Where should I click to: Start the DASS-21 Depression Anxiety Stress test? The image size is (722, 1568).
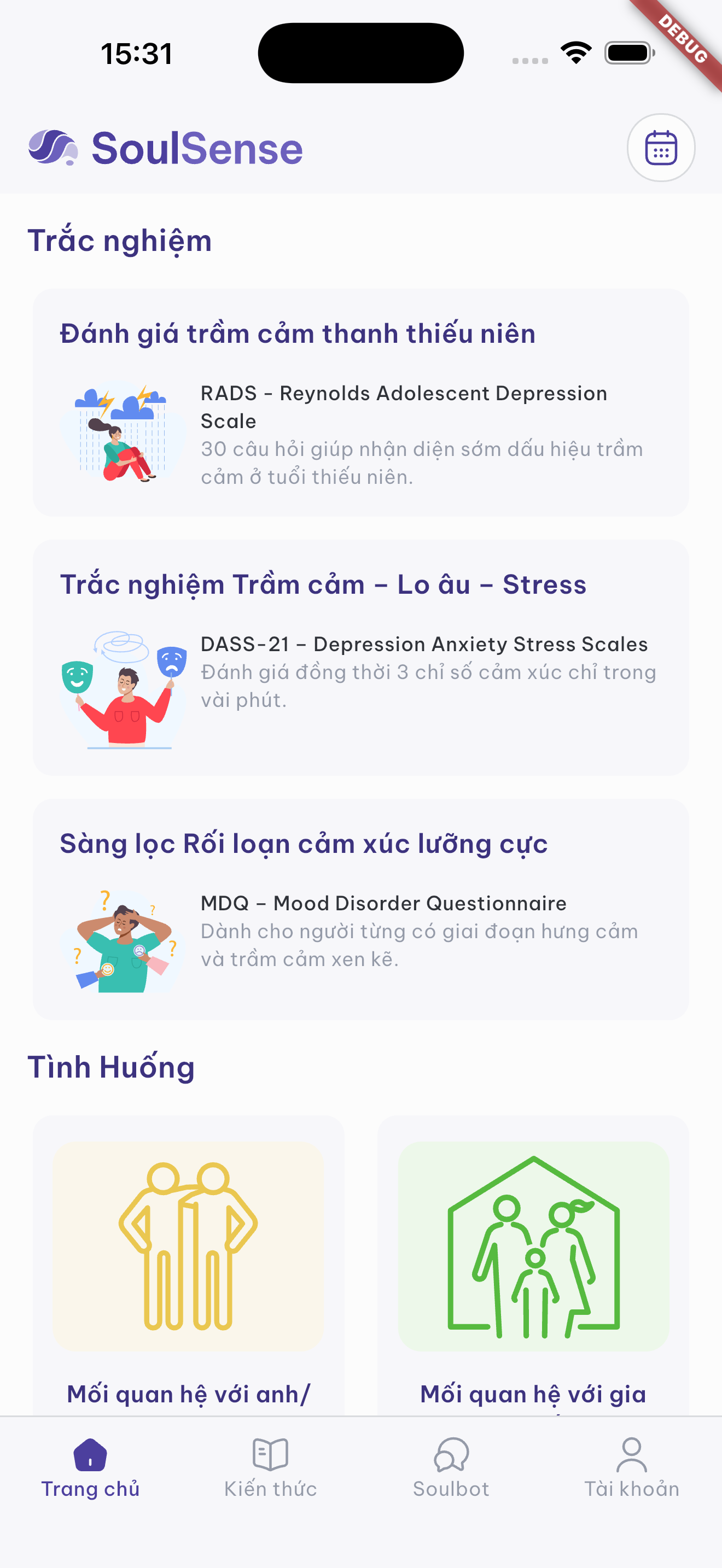coord(360,657)
